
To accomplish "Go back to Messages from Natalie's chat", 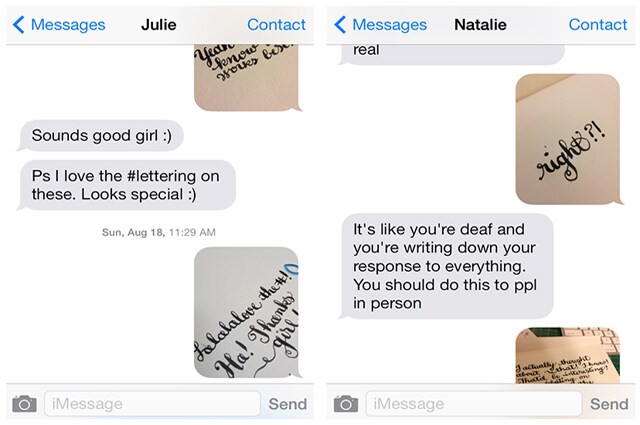I will click(x=382, y=24).
